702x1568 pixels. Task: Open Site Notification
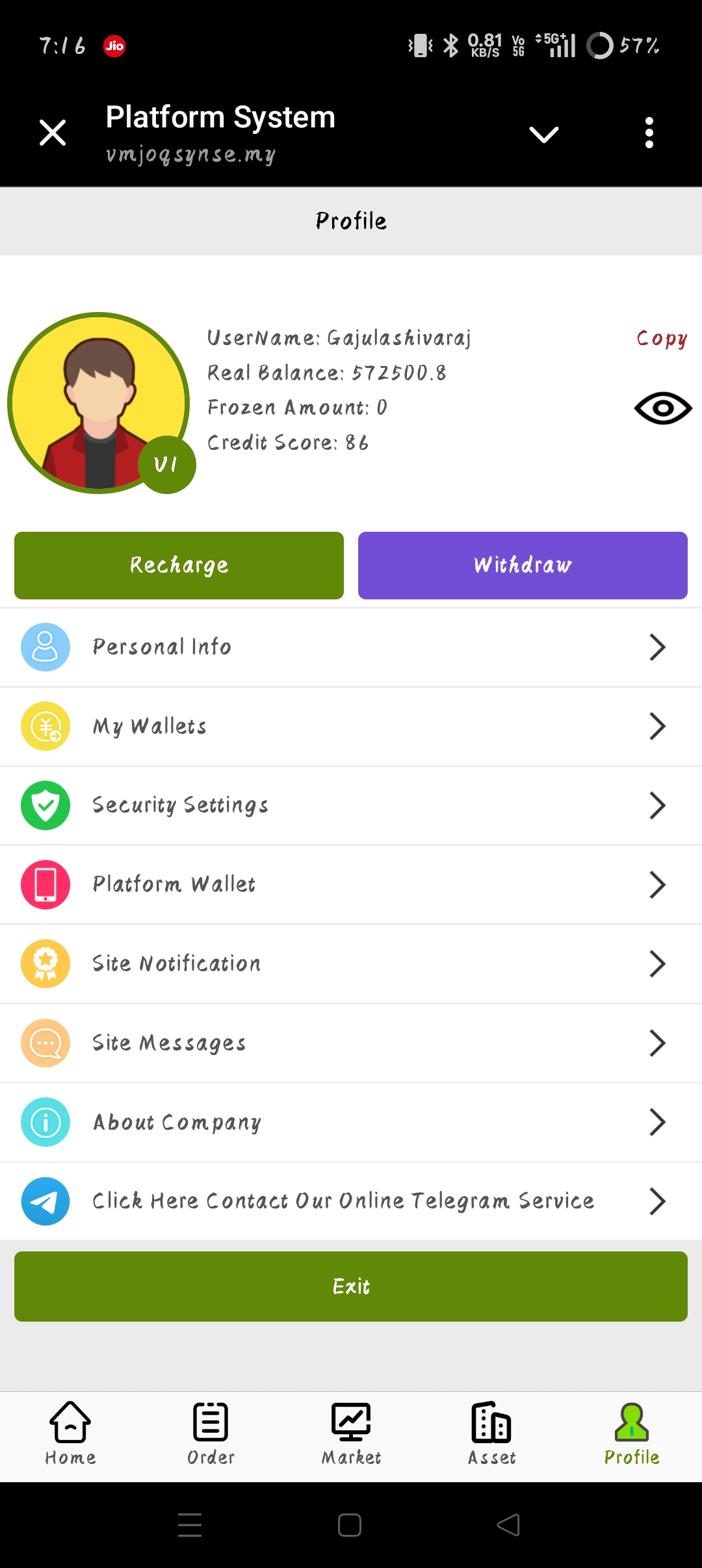pos(351,964)
